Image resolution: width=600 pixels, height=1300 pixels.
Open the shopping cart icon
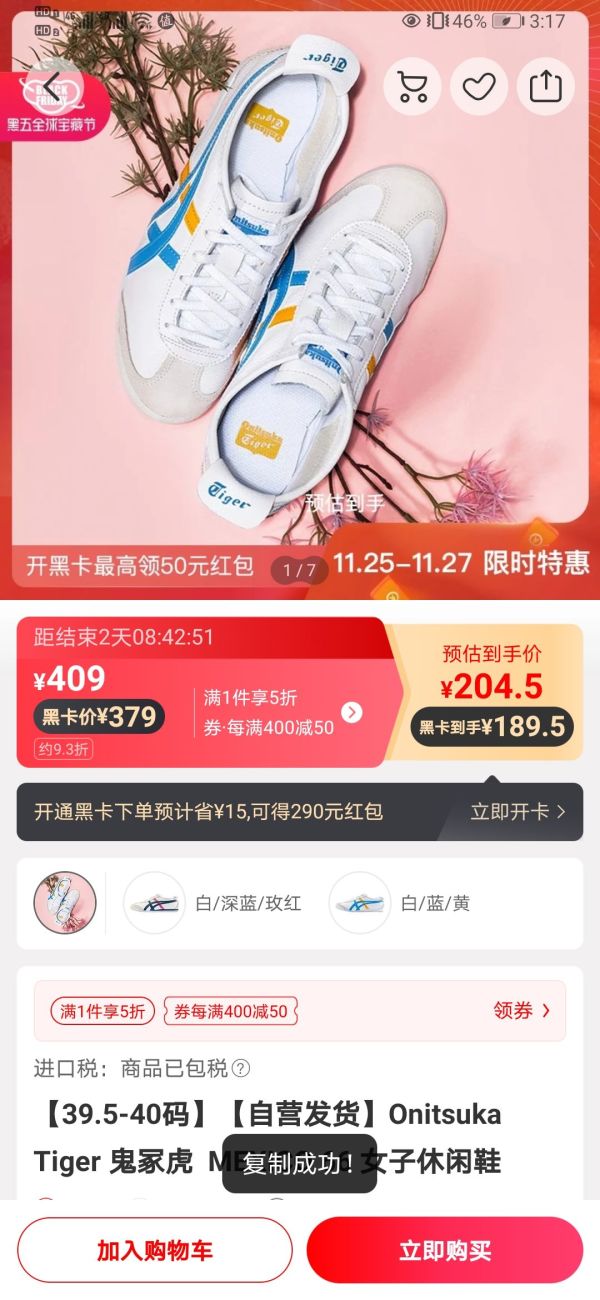[412, 87]
